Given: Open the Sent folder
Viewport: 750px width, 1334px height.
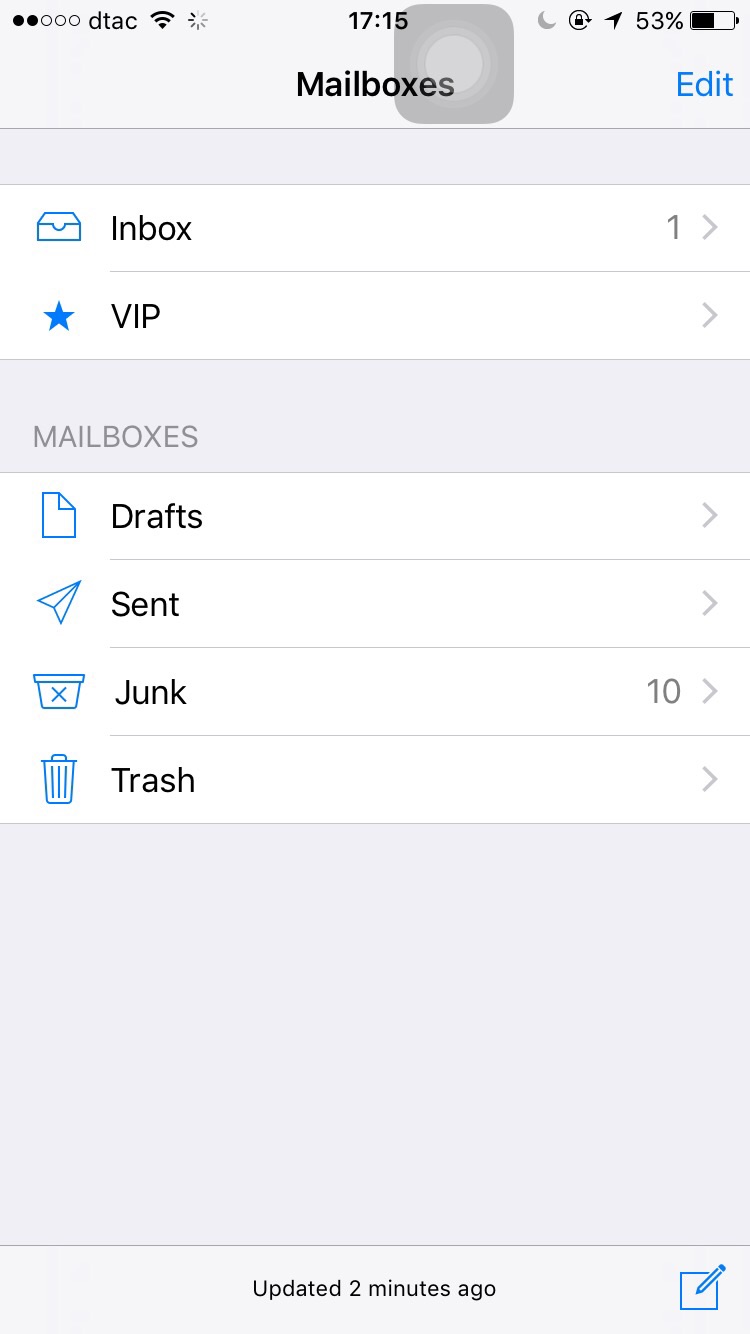Looking at the screenshot, I should pyautogui.click(x=375, y=604).
